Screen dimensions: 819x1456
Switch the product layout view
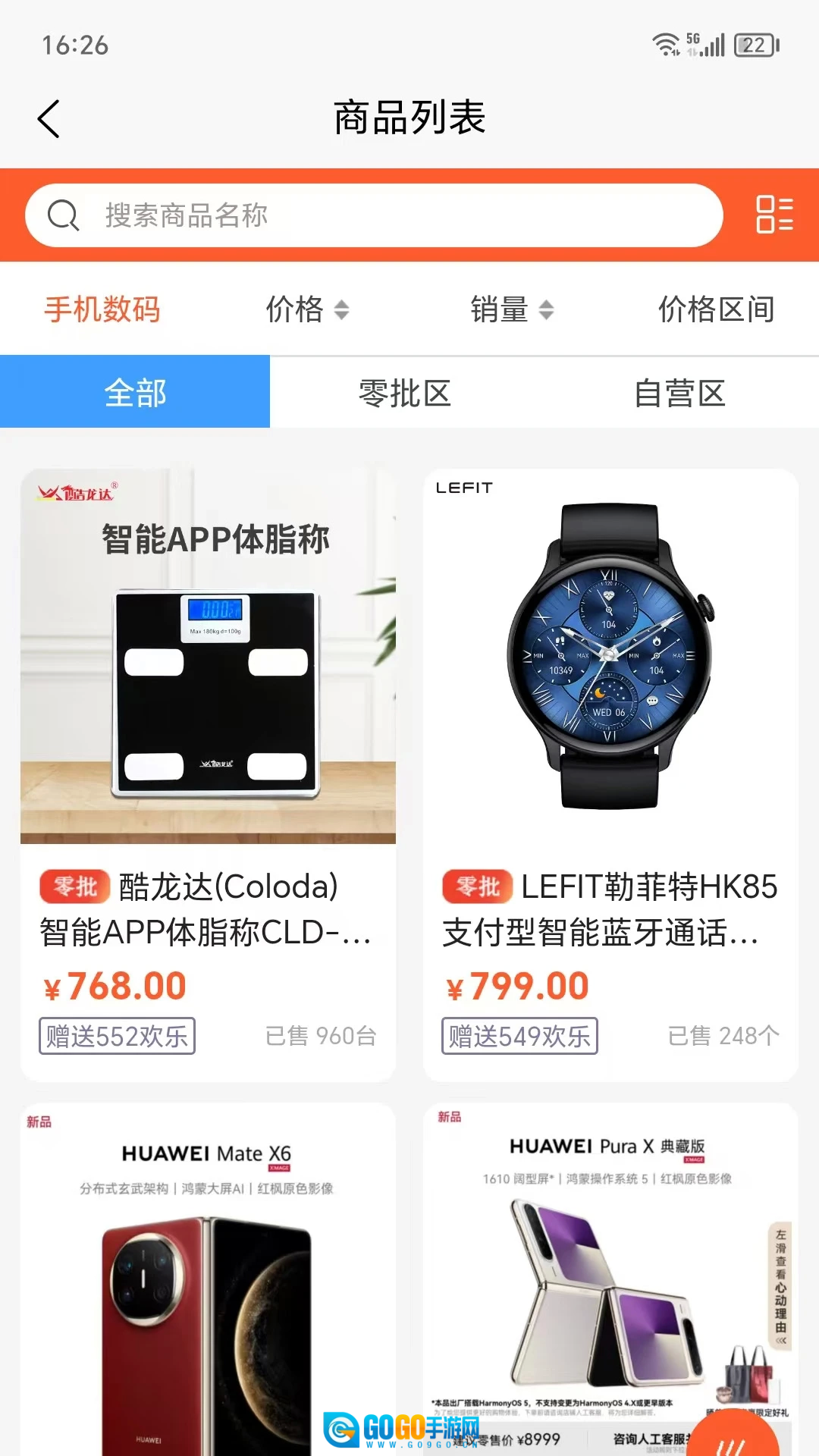pos(774,215)
